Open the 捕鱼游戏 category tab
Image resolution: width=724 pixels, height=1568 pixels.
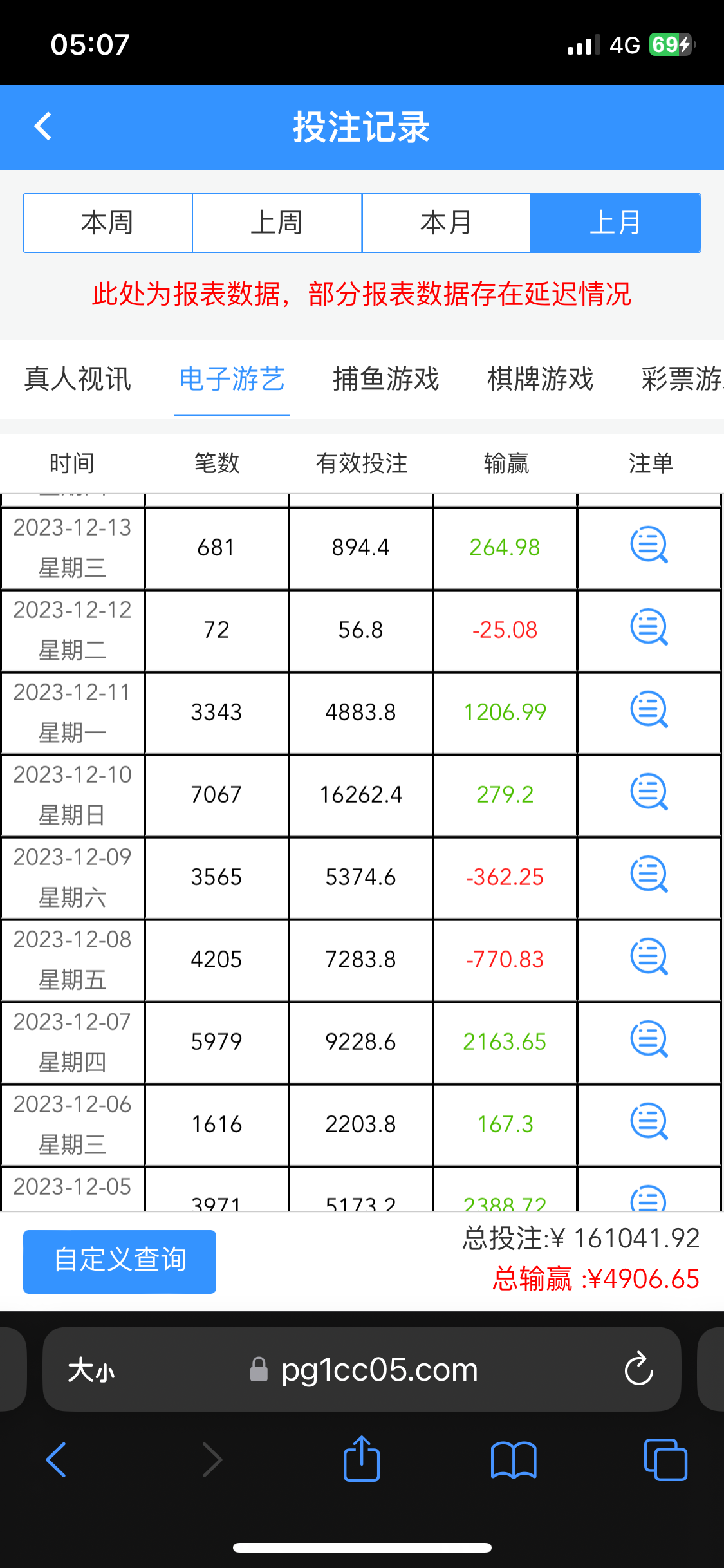click(385, 380)
